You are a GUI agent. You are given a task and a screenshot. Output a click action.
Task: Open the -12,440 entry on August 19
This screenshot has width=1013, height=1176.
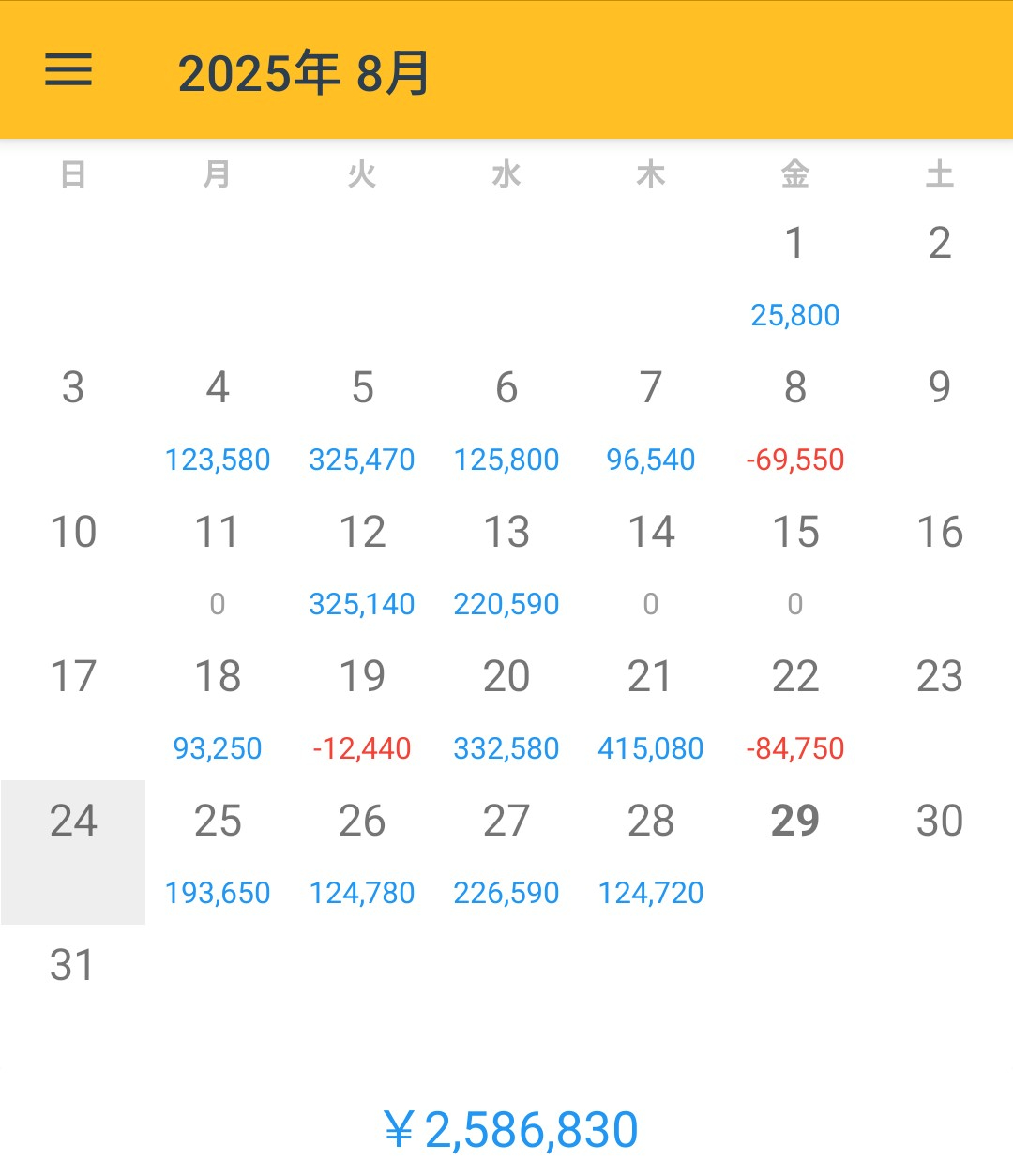[x=362, y=748]
